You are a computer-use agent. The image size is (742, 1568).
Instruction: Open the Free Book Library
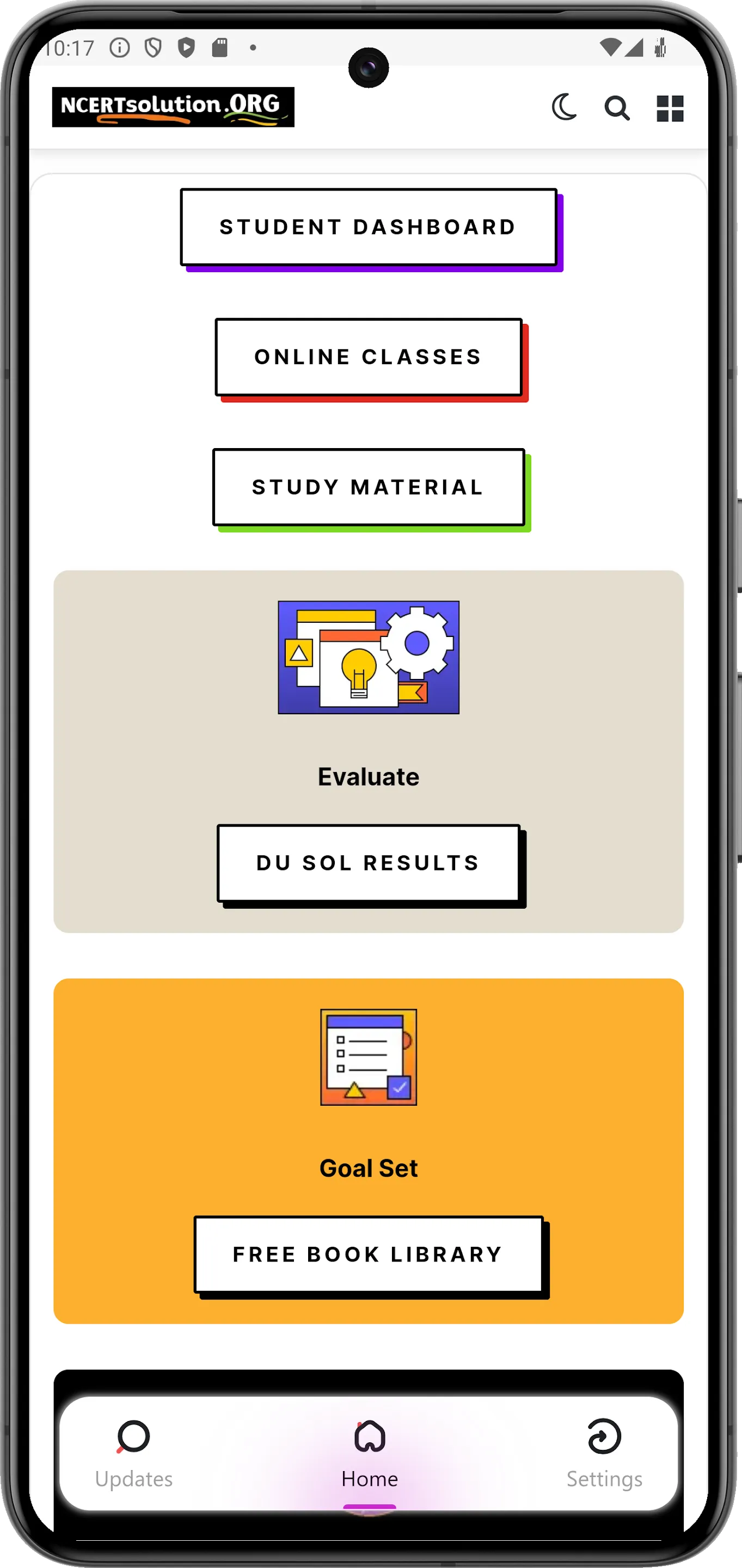(x=368, y=1254)
